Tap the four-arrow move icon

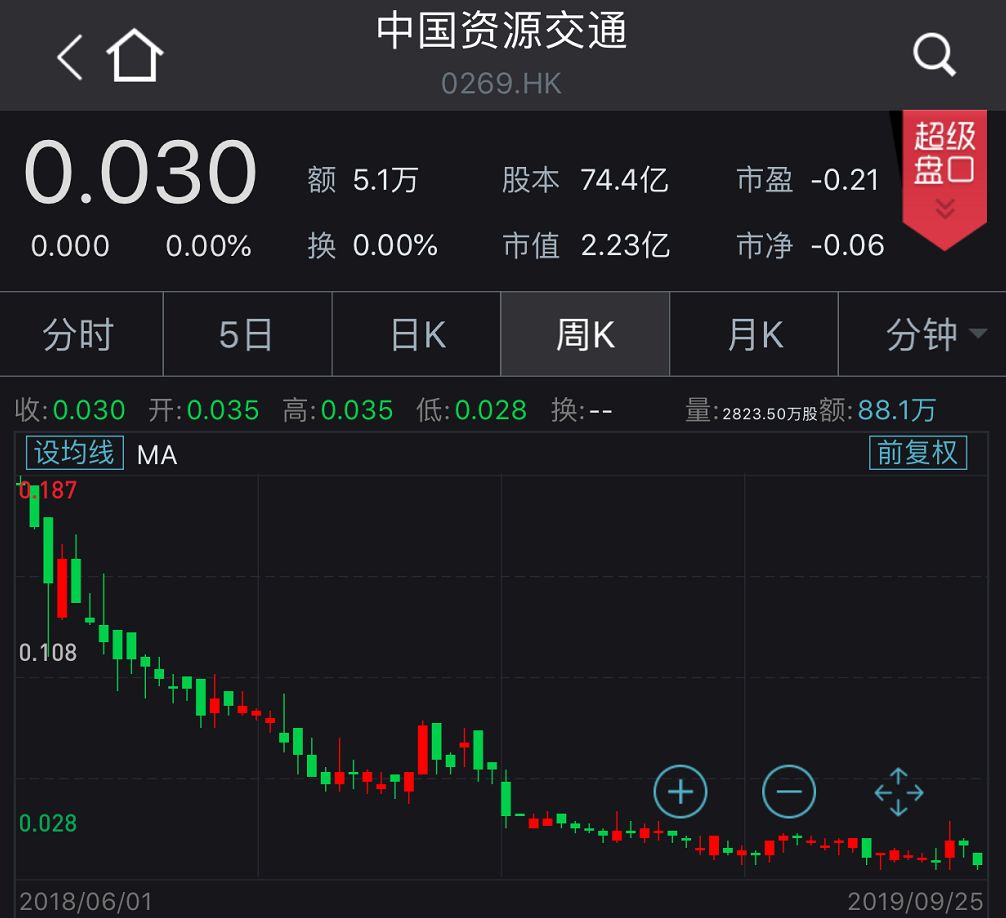(898, 792)
